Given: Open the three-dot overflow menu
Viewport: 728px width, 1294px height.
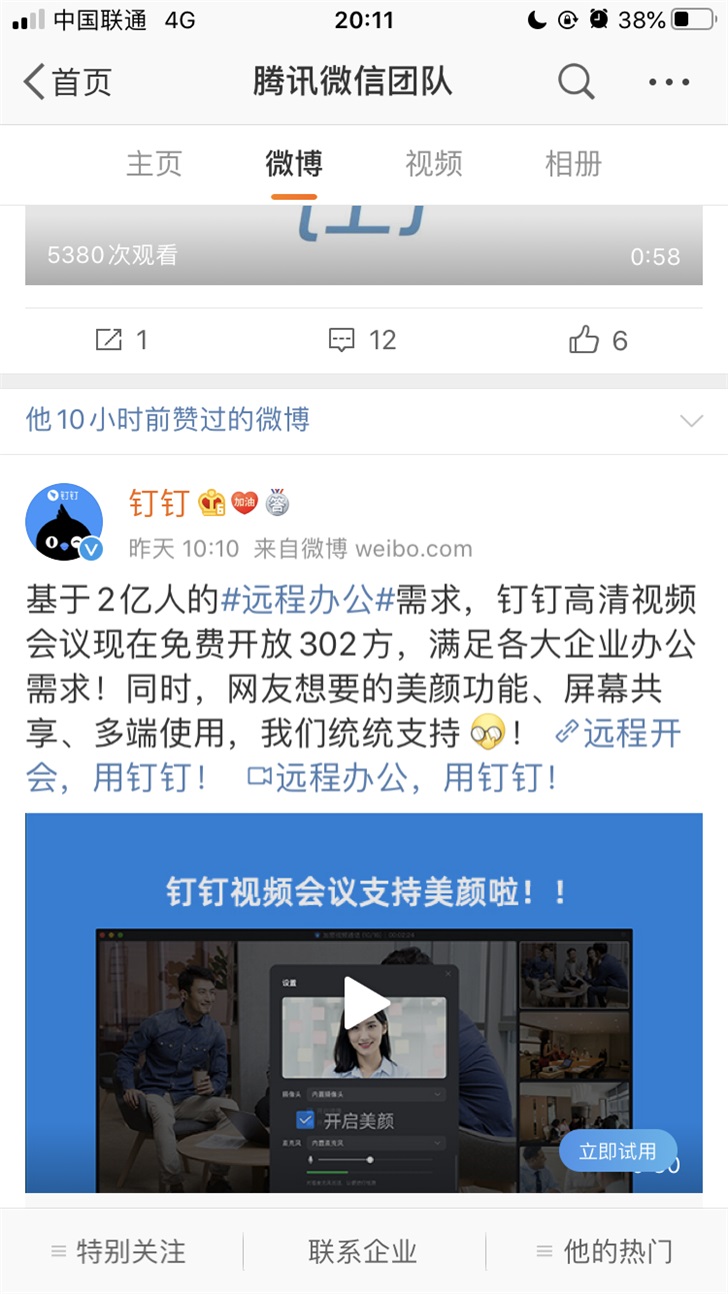Looking at the screenshot, I should coord(669,82).
